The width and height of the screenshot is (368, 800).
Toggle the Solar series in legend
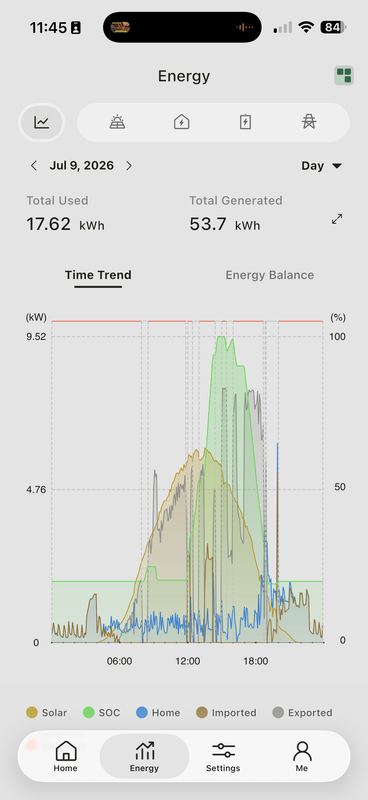coord(46,713)
